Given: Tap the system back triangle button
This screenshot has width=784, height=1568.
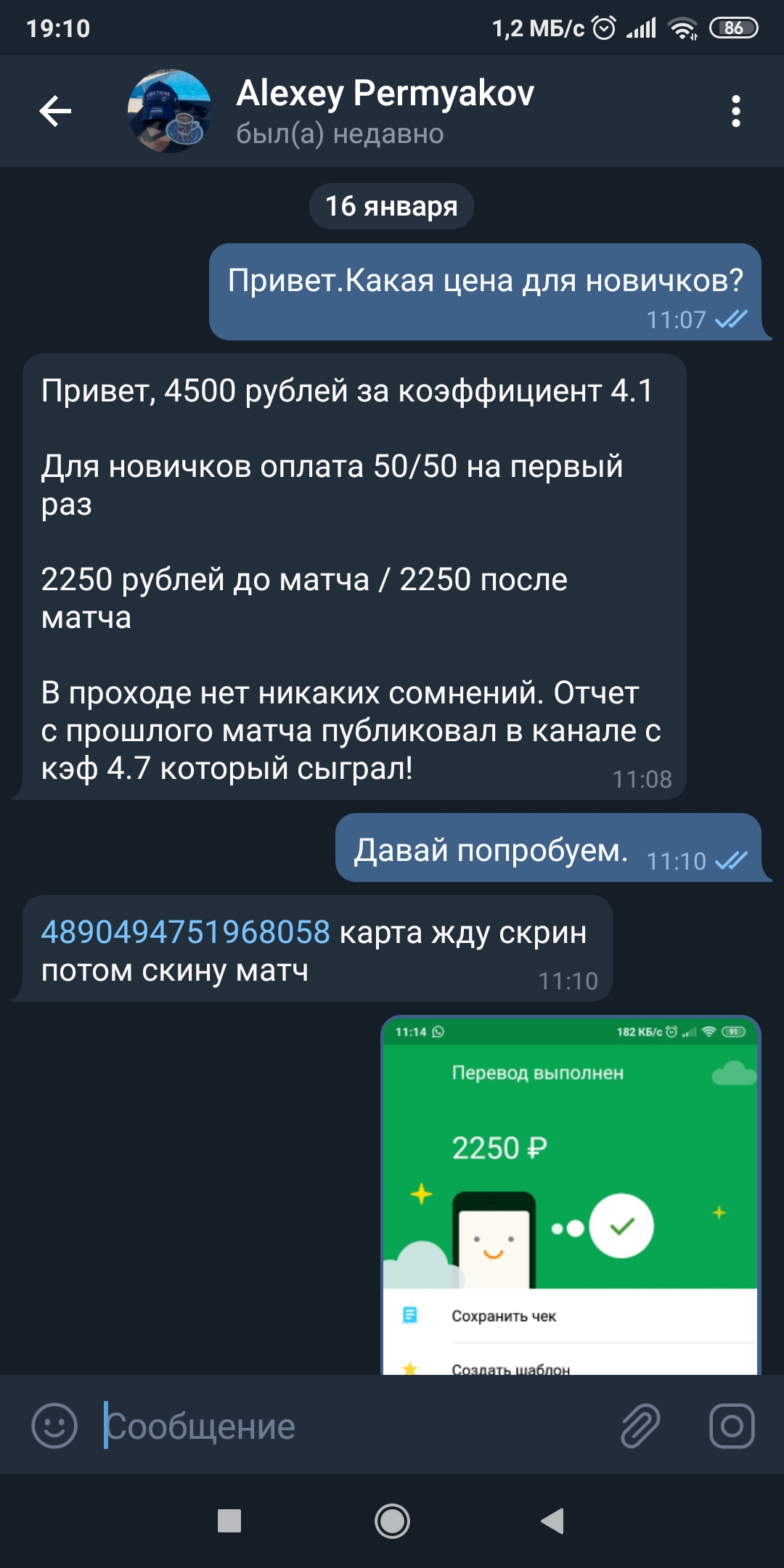Looking at the screenshot, I should (x=553, y=1521).
